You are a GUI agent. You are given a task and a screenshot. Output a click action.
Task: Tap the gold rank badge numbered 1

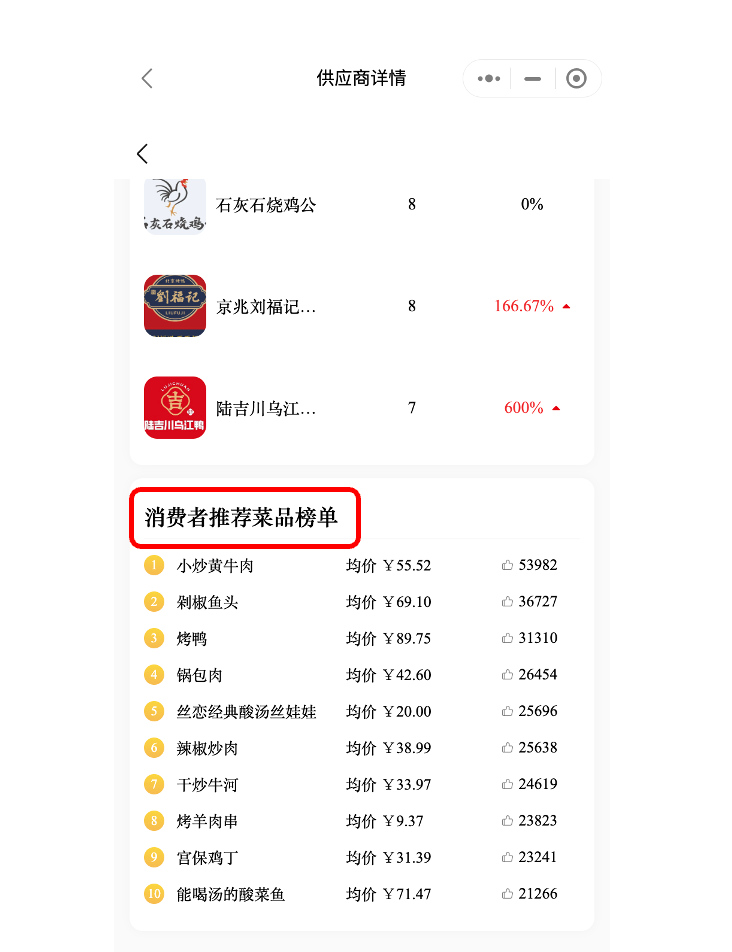pos(154,565)
